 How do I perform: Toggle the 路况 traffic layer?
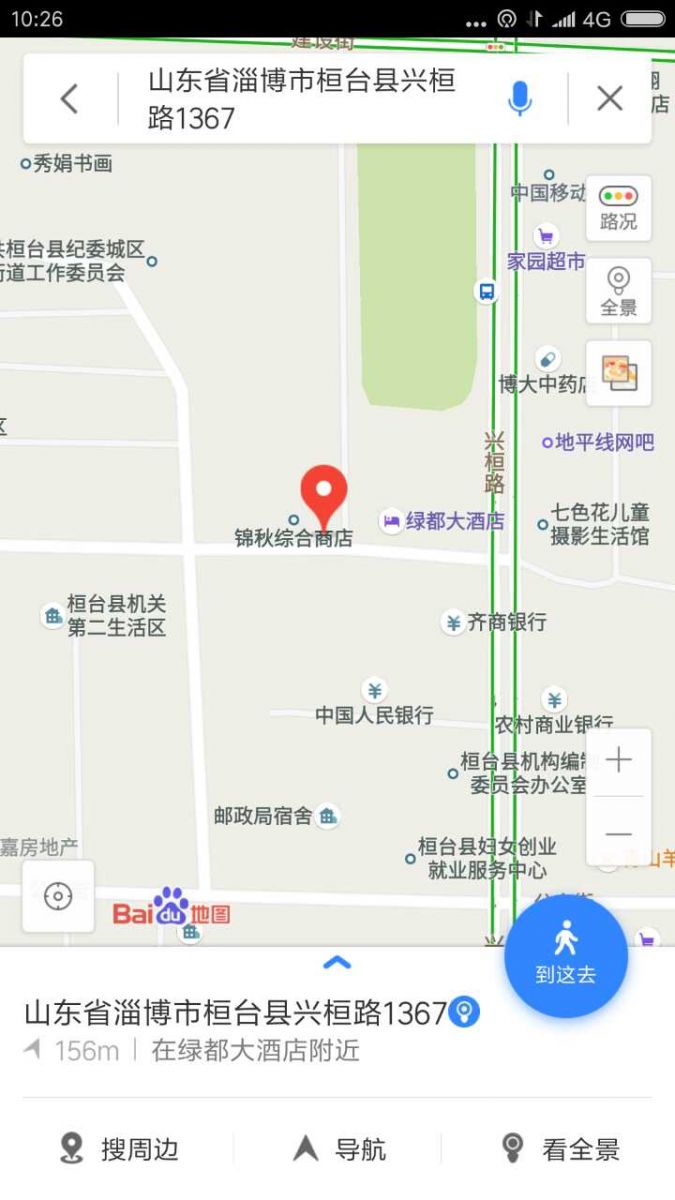point(618,208)
